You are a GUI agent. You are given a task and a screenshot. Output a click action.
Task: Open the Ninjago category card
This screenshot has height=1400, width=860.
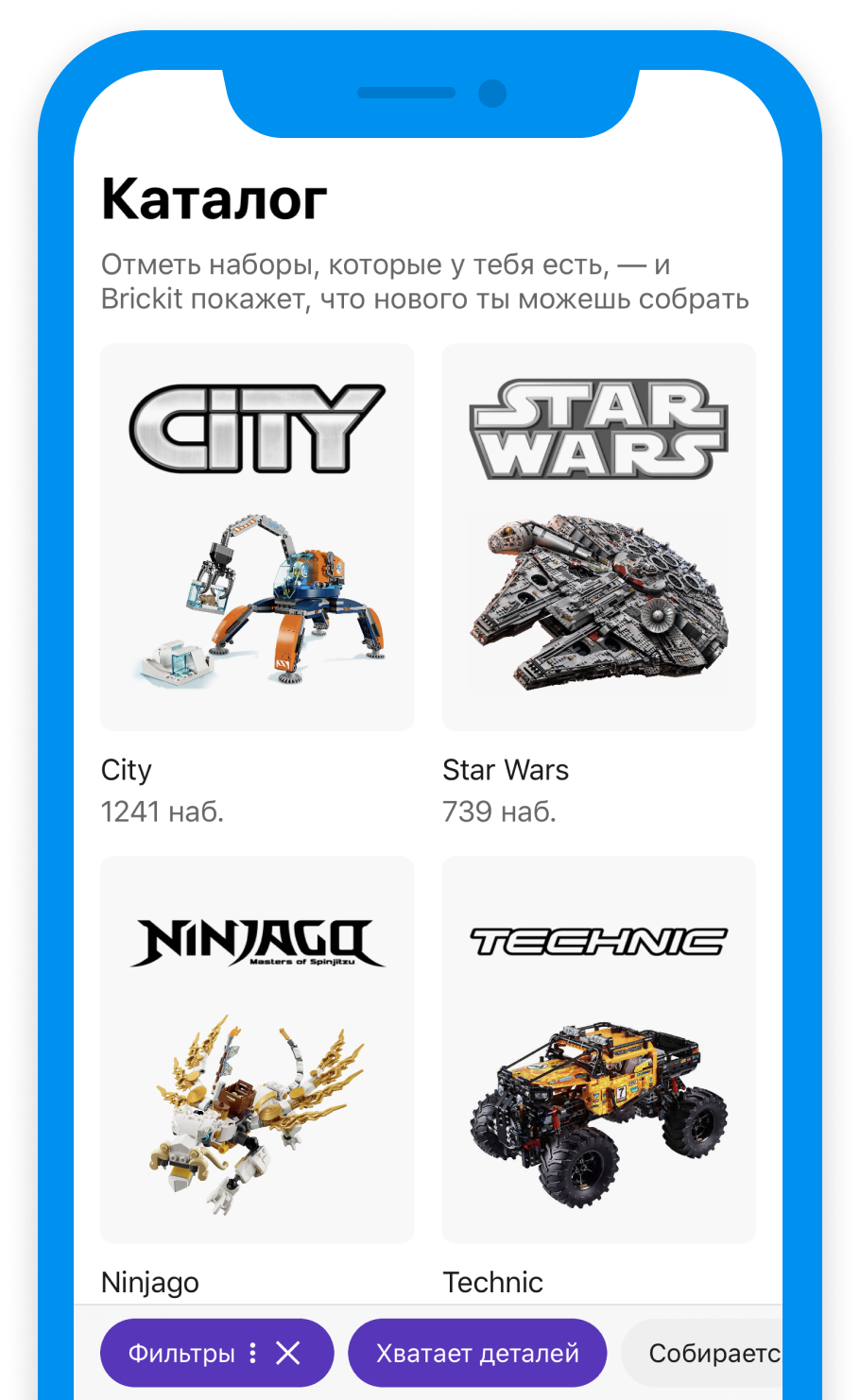pos(256,1049)
